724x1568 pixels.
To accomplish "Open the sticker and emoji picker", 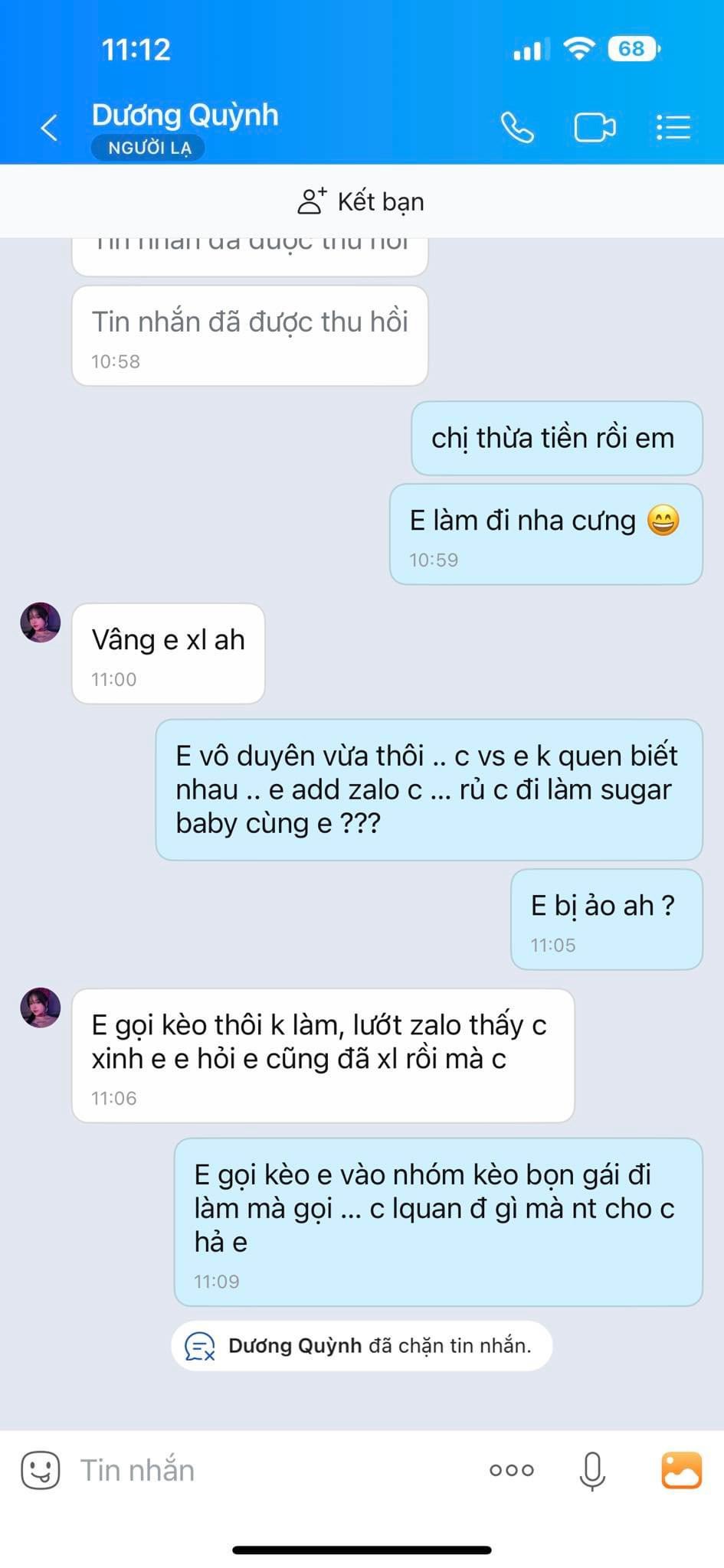I will [40, 1470].
